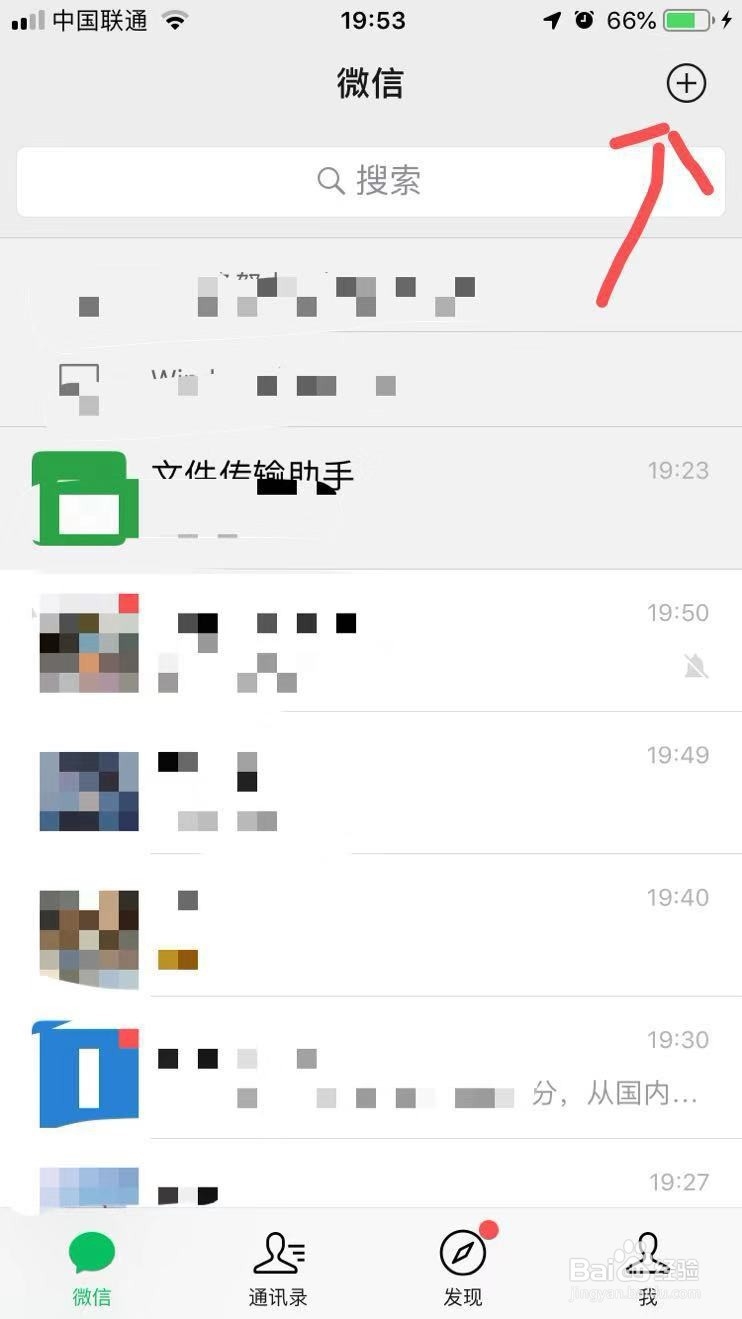Toggle the red badge on 发现 tab
Image resolution: width=742 pixels, height=1319 pixels.
487,1233
